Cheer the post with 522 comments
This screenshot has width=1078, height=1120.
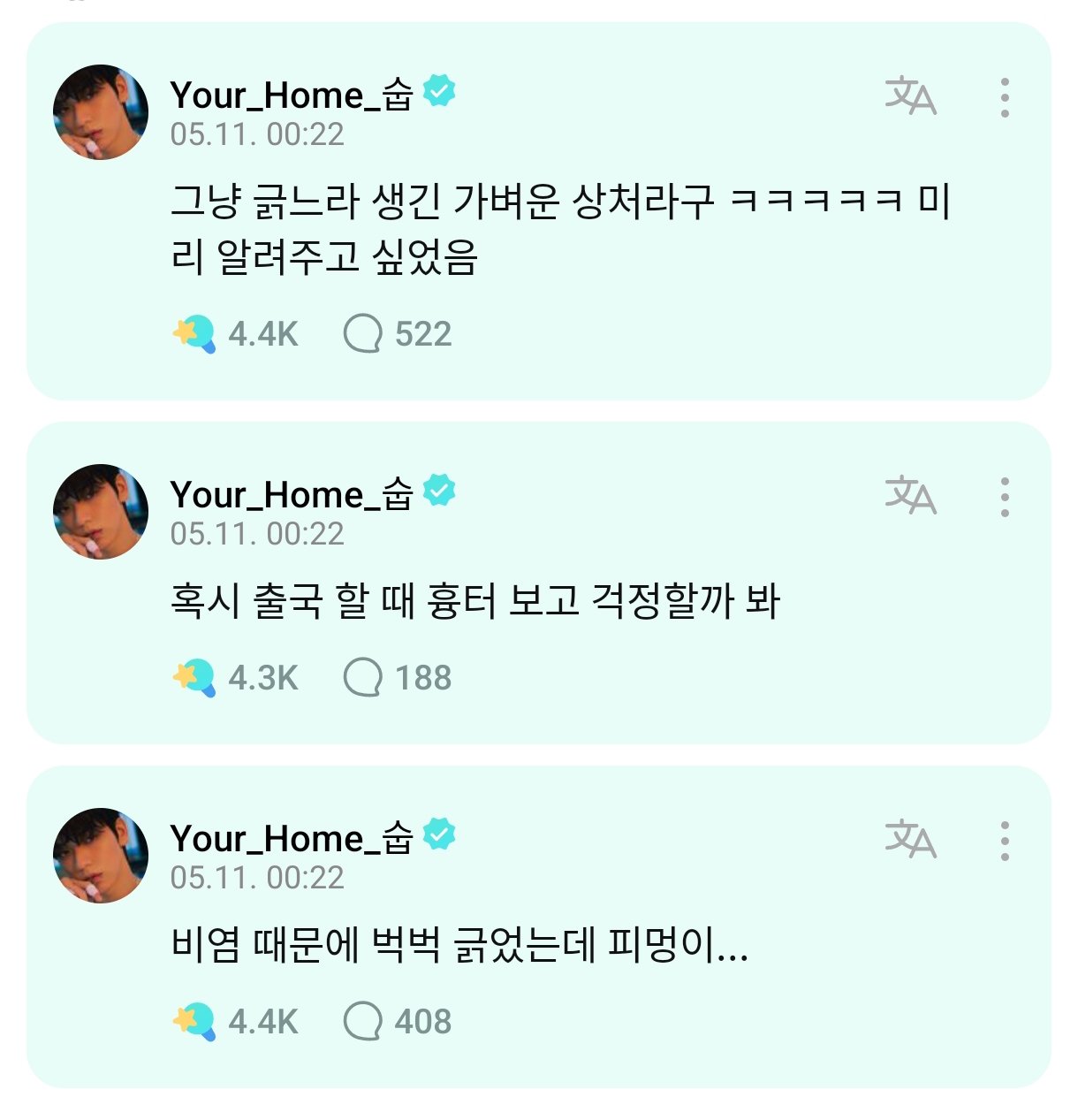(194, 334)
